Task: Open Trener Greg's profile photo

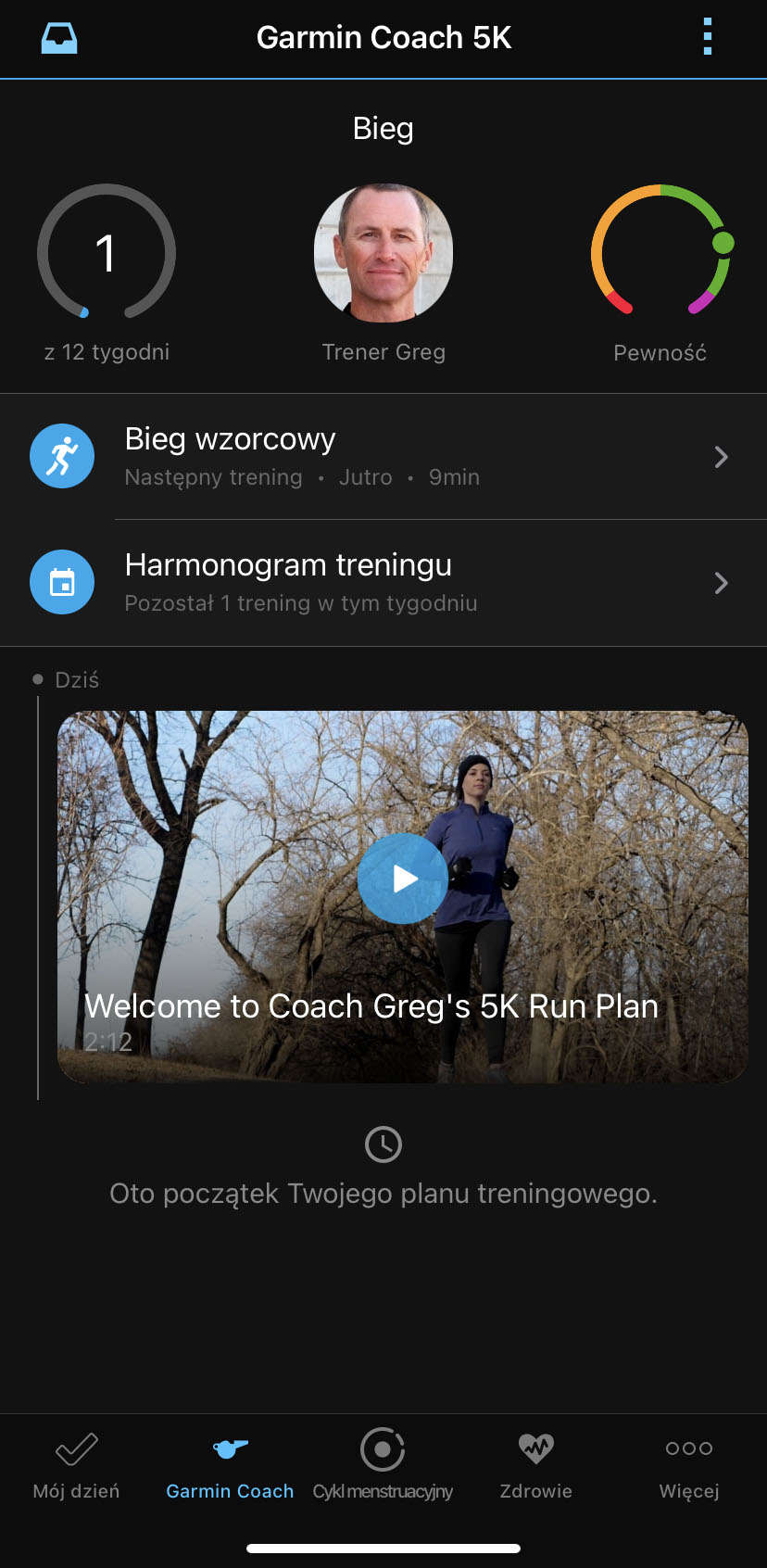Action: (x=383, y=252)
